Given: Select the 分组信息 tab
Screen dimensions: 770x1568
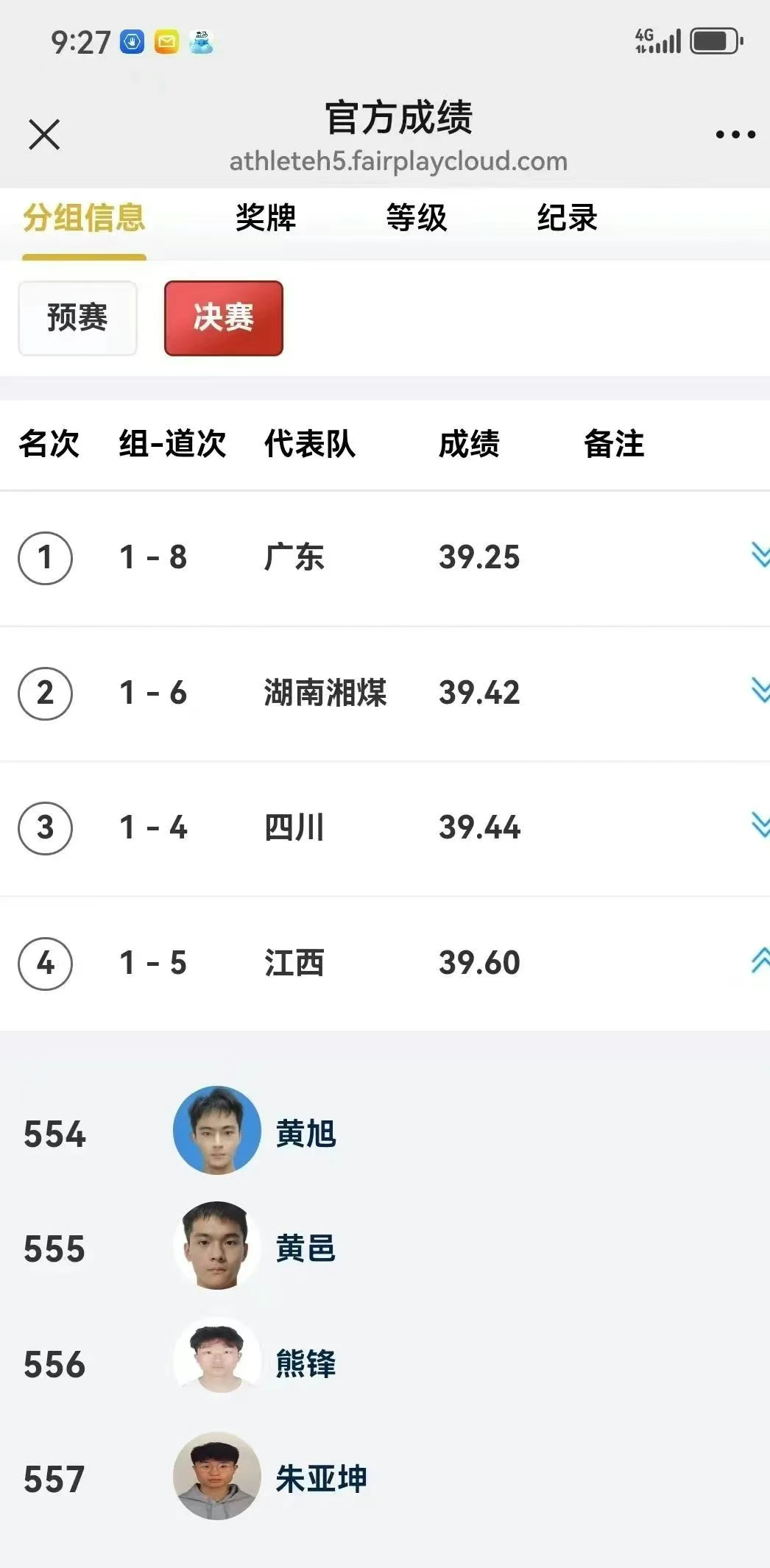Looking at the screenshot, I should point(84,218).
